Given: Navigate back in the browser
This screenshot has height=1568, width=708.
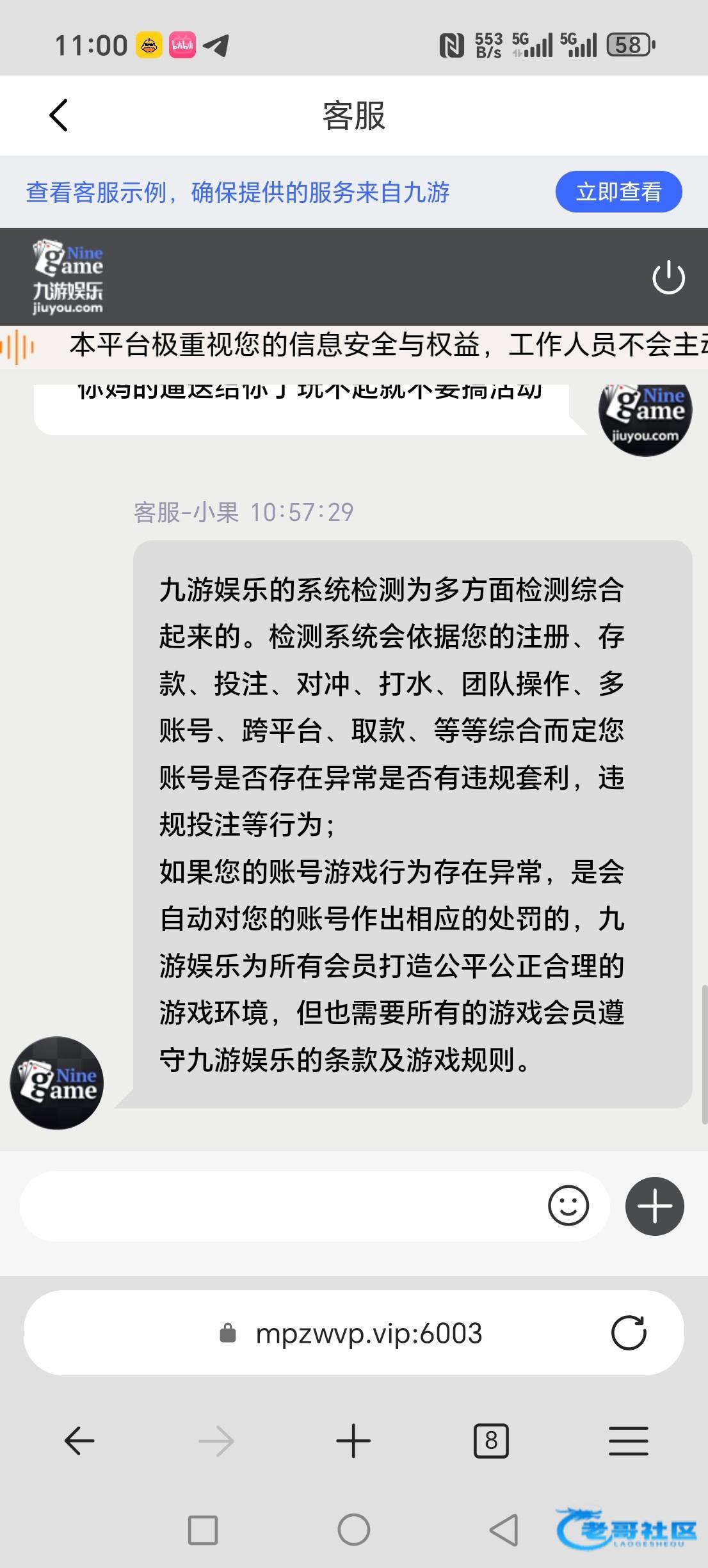Looking at the screenshot, I should pyautogui.click(x=79, y=1441).
